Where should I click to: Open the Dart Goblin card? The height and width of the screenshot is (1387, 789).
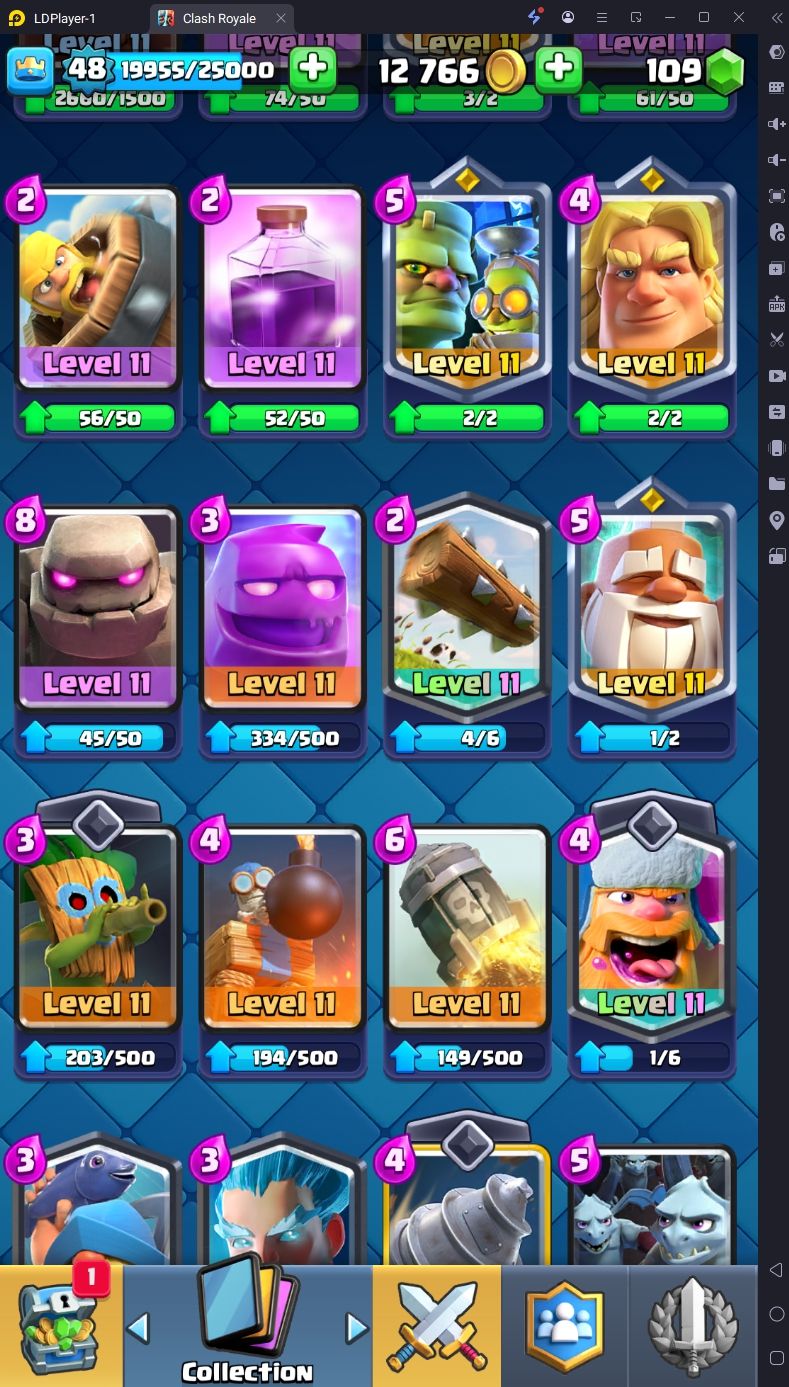[x=97, y=930]
